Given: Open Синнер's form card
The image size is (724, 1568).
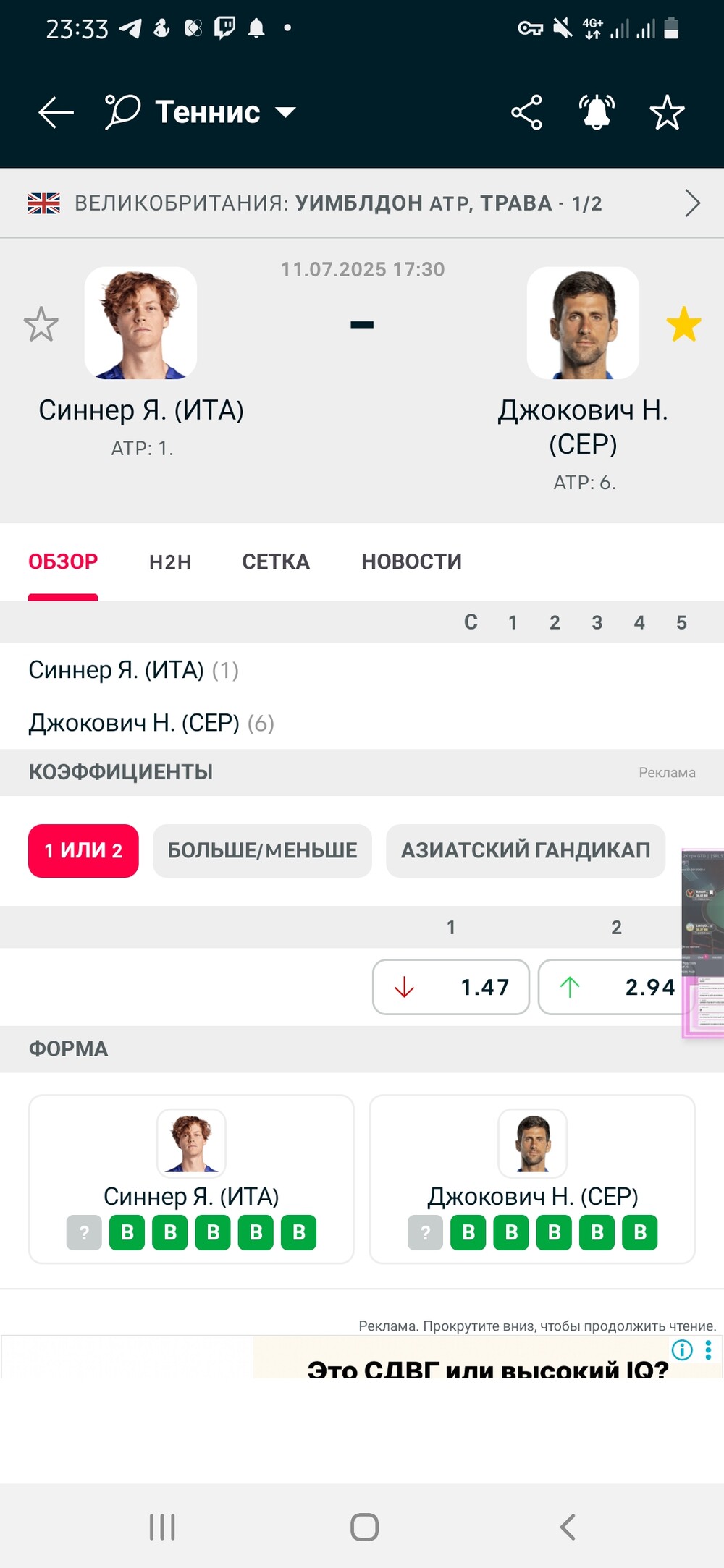Looking at the screenshot, I should [x=191, y=1179].
